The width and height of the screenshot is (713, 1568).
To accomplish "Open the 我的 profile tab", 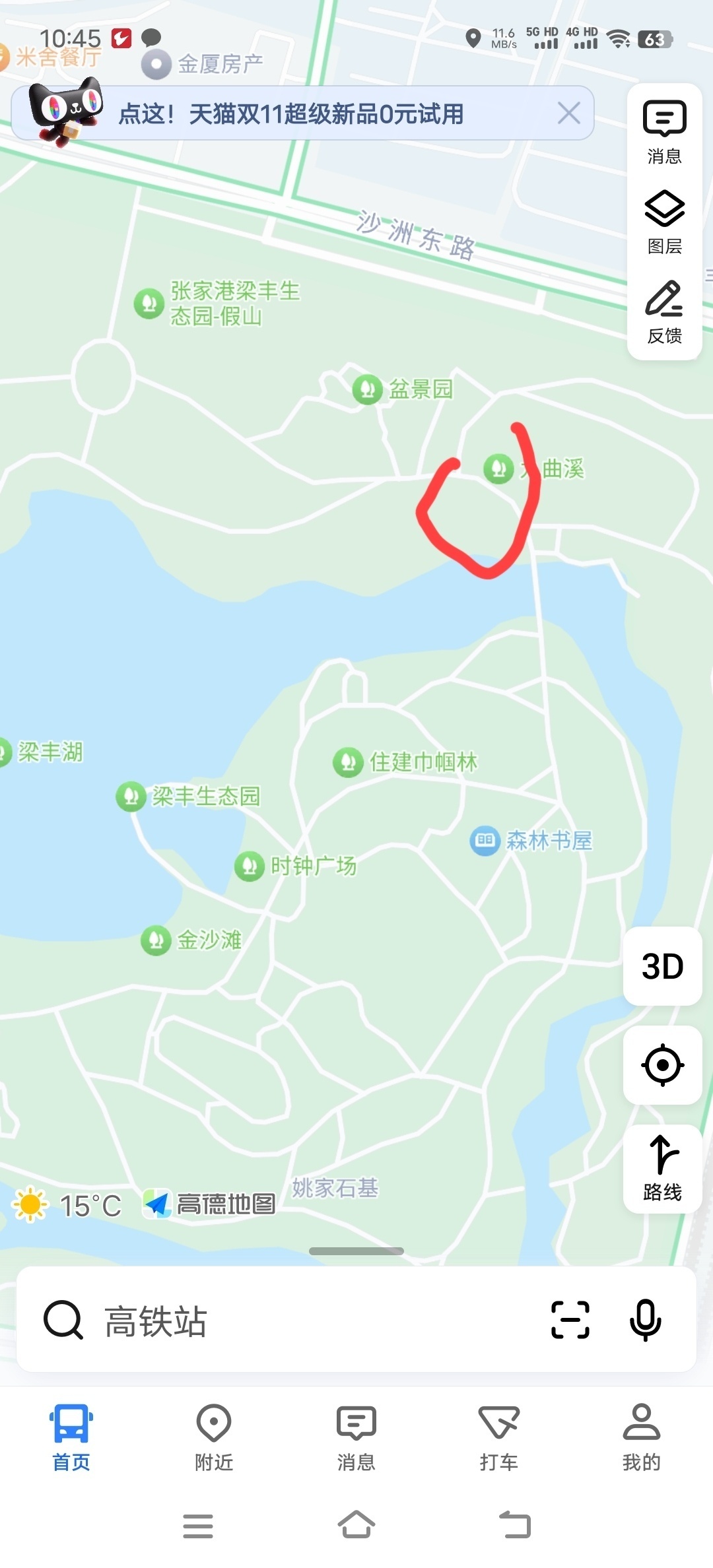I will 642,1438.
